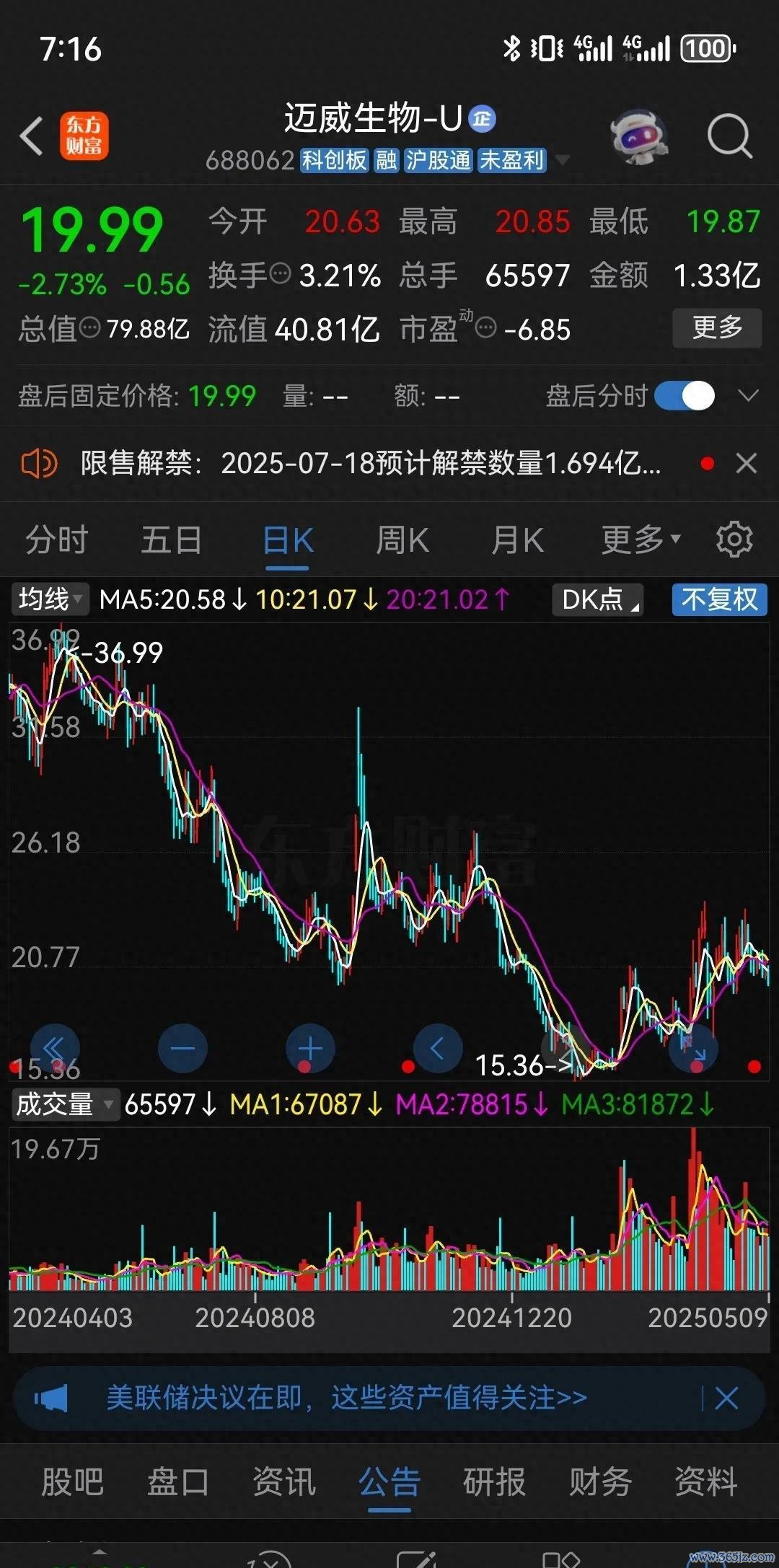Expand the 更多 chart period dropdown
Image resolution: width=779 pixels, height=1568 pixels.
641,540
